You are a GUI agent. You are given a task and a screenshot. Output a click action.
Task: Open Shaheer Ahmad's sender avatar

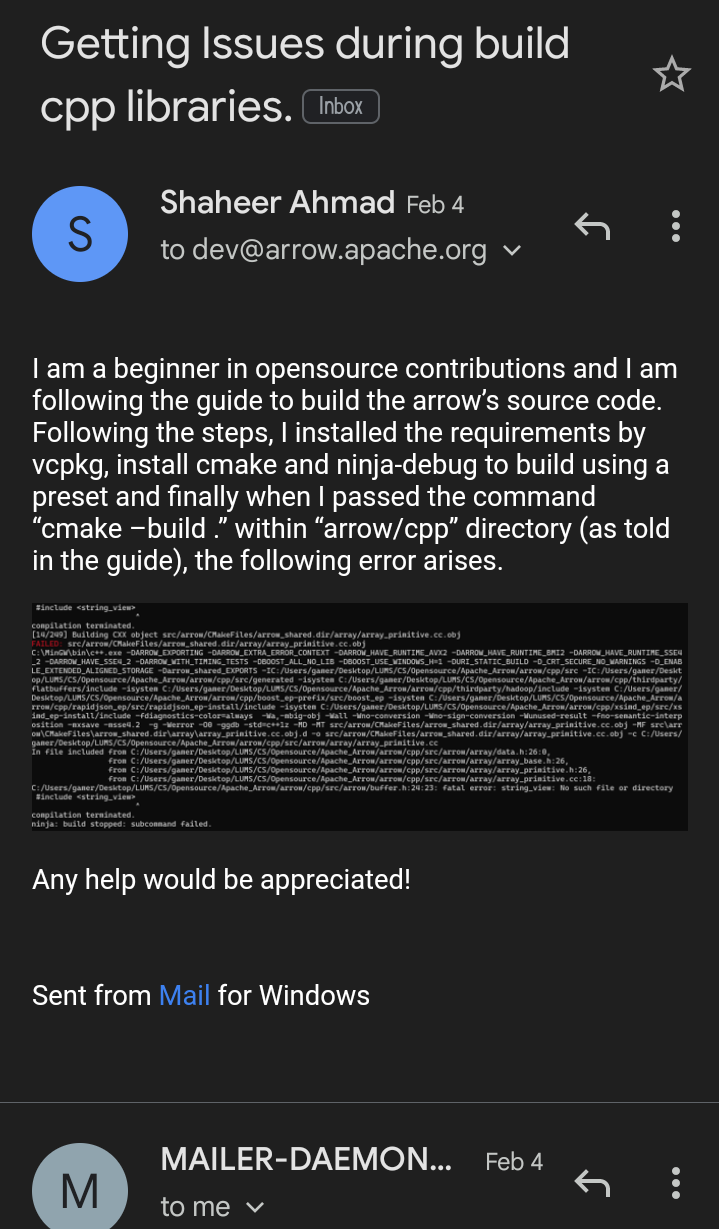pyautogui.click(x=80, y=234)
